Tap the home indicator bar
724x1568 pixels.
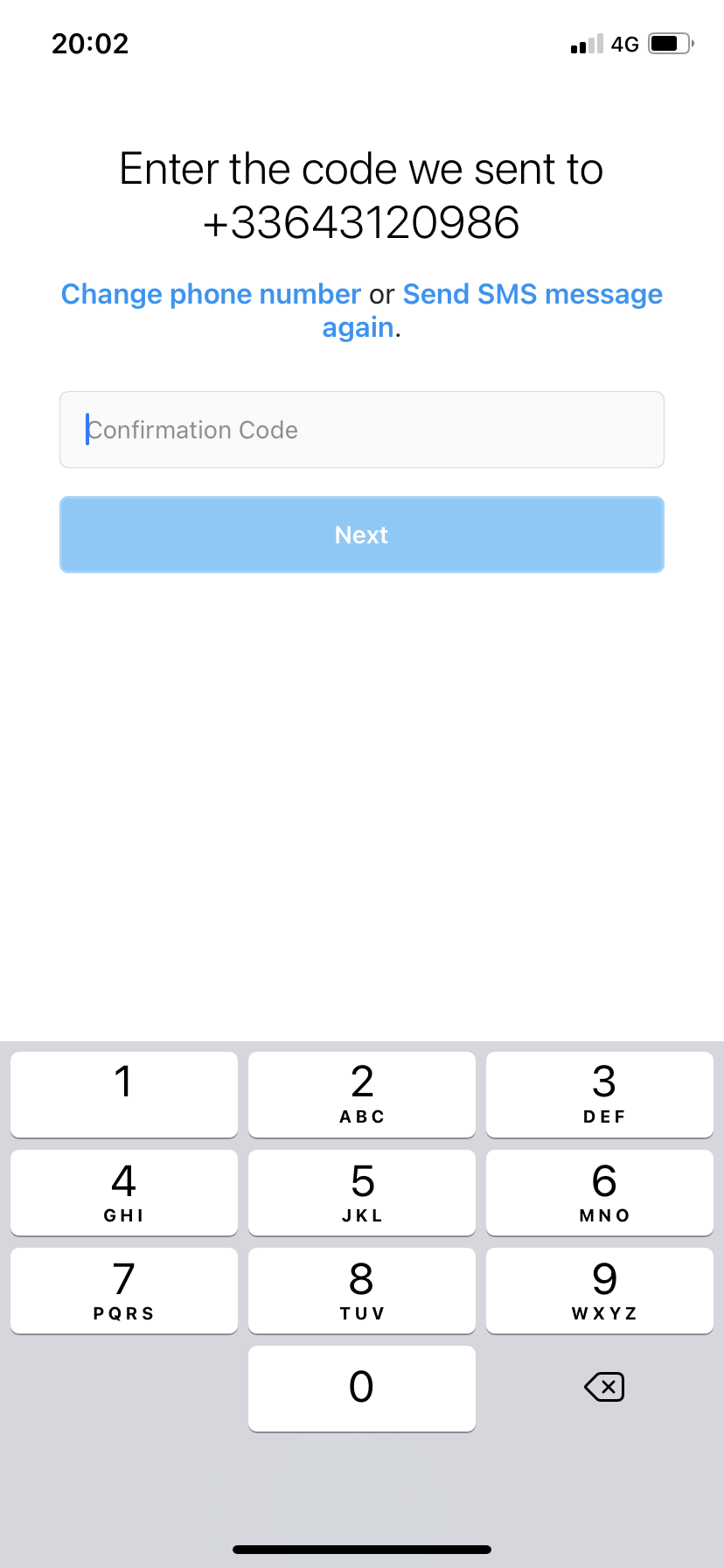(x=361, y=1547)
